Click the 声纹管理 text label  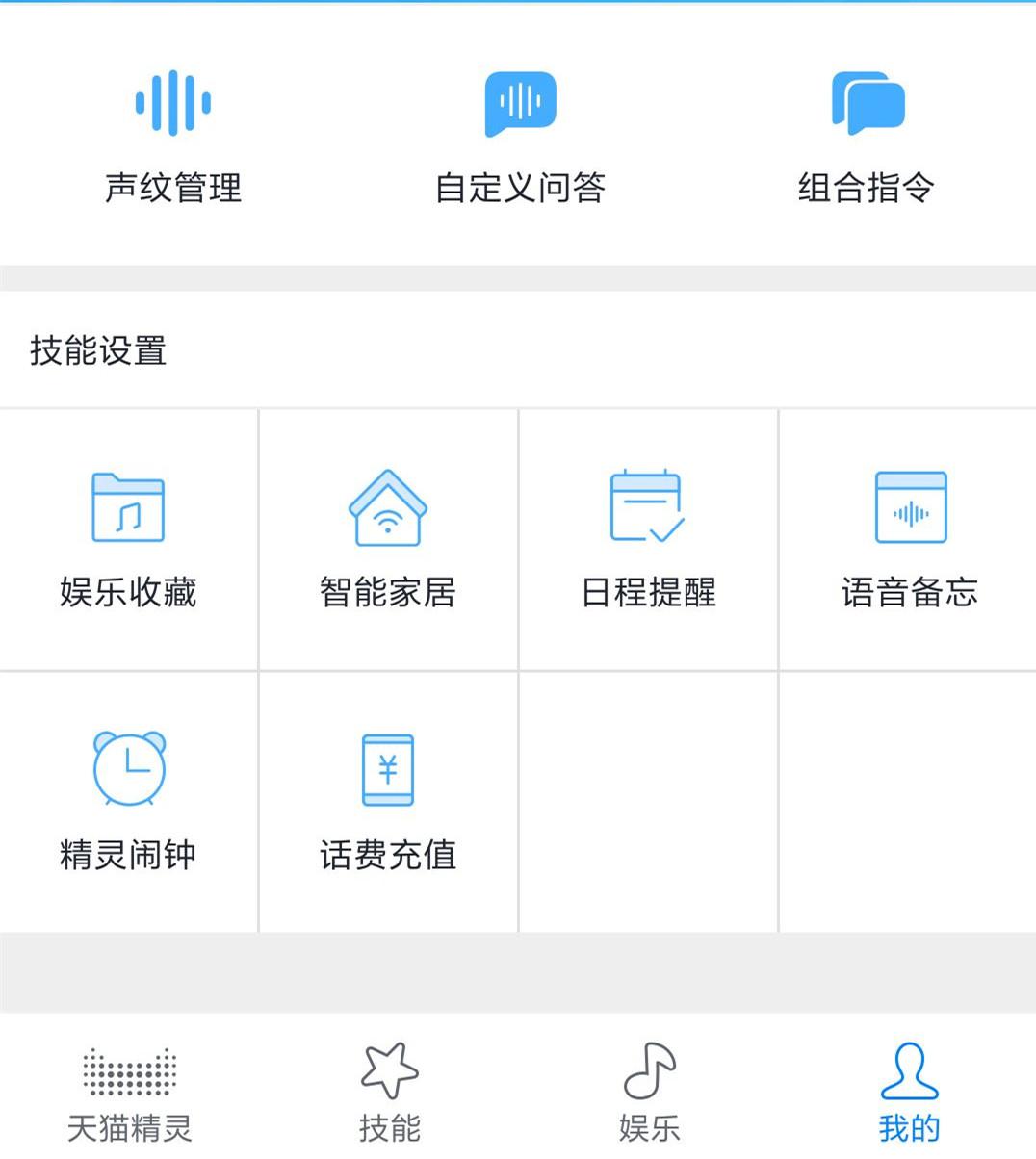173,189
